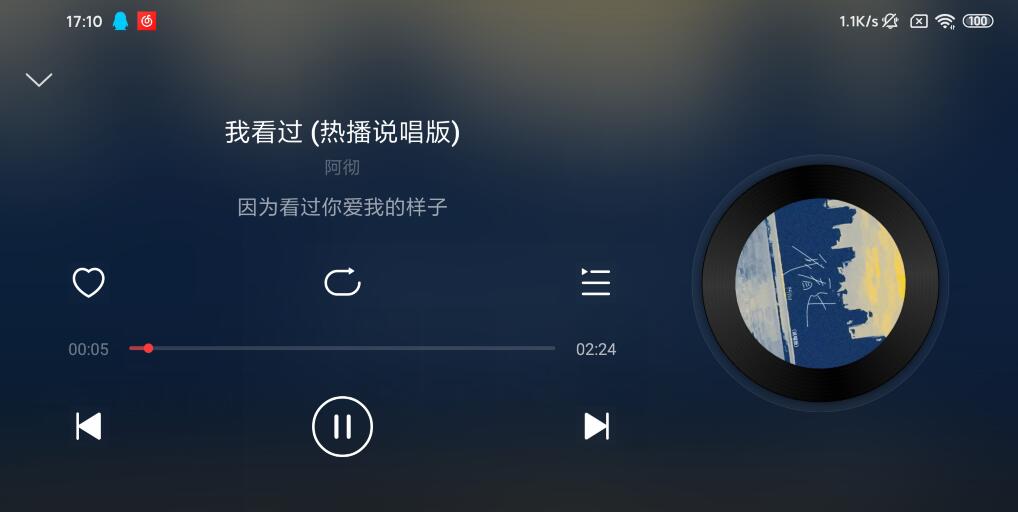Tap the playback progress bar
1018x512 pixels.
[342, 348]
